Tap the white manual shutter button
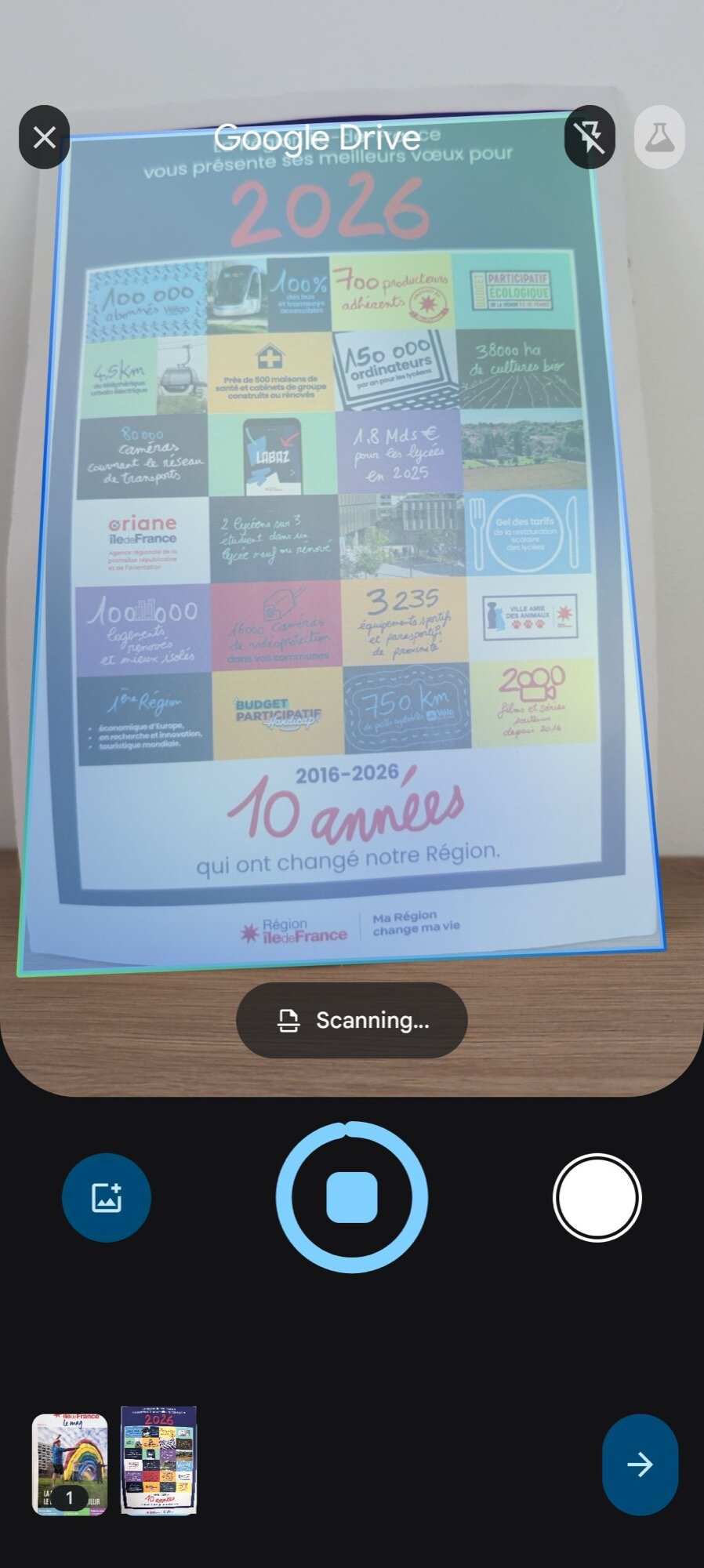This screenshot has width=704, height=1568. click(x=597, y=1197)
